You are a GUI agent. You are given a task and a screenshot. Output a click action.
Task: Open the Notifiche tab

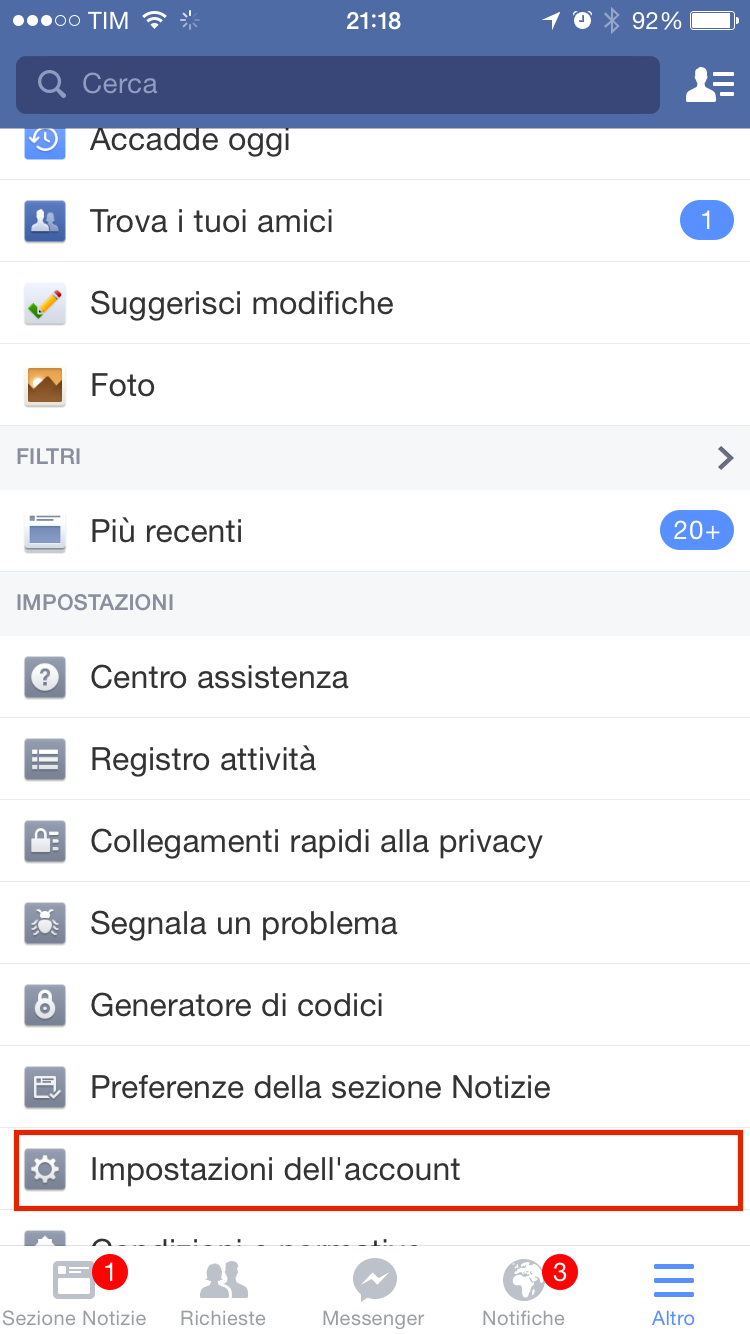pos(524,1291)
